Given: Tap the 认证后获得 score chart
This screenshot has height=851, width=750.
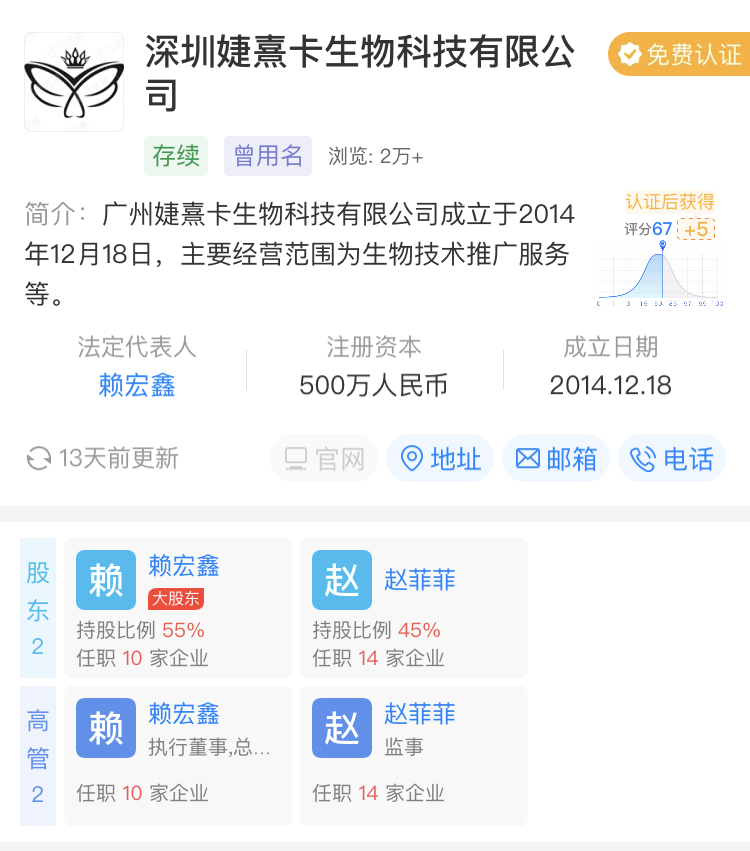Looking at the screenshot, I should click(x=661, y=250).
